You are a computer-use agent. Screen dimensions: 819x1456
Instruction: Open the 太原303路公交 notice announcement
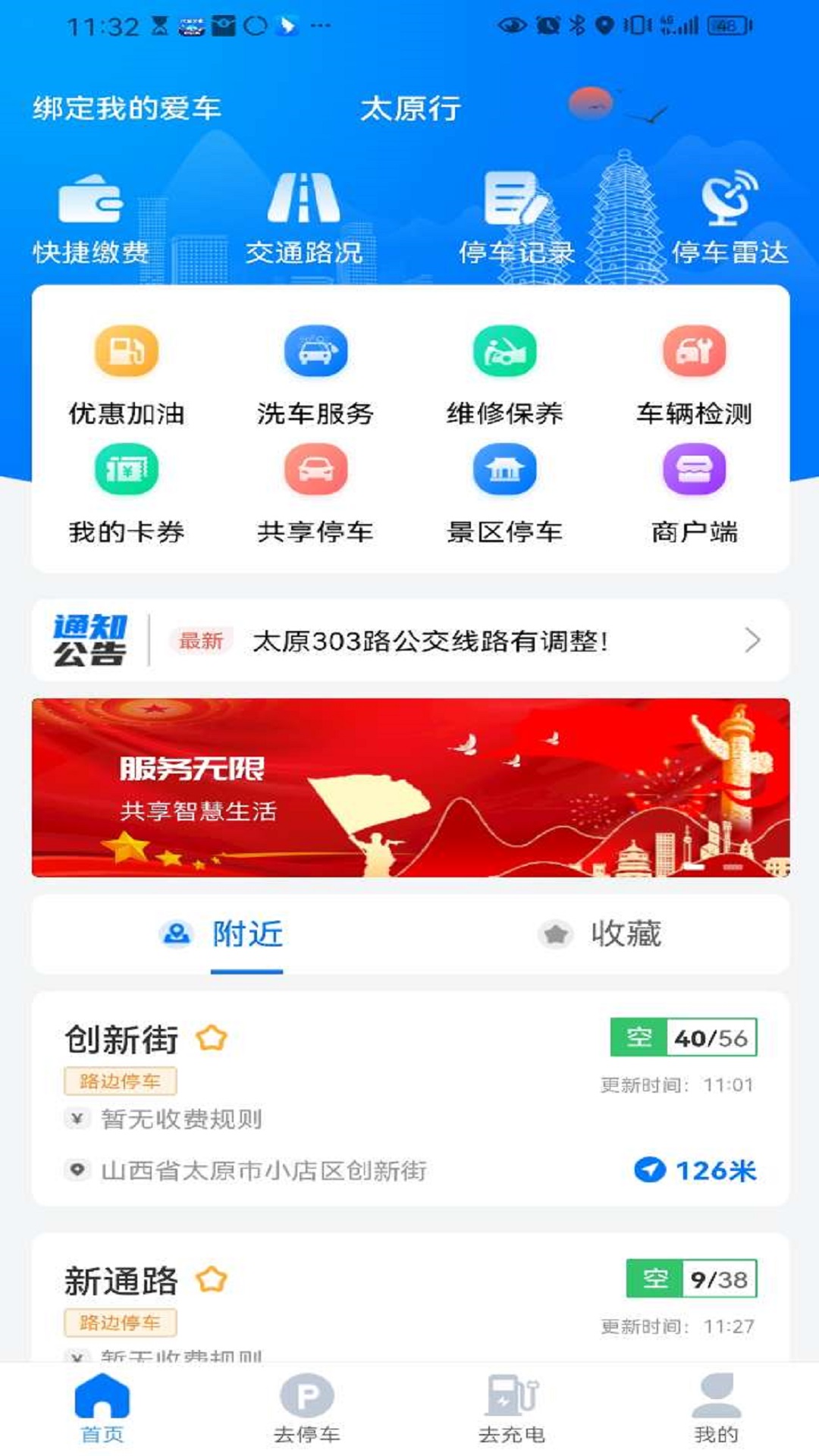429,641
